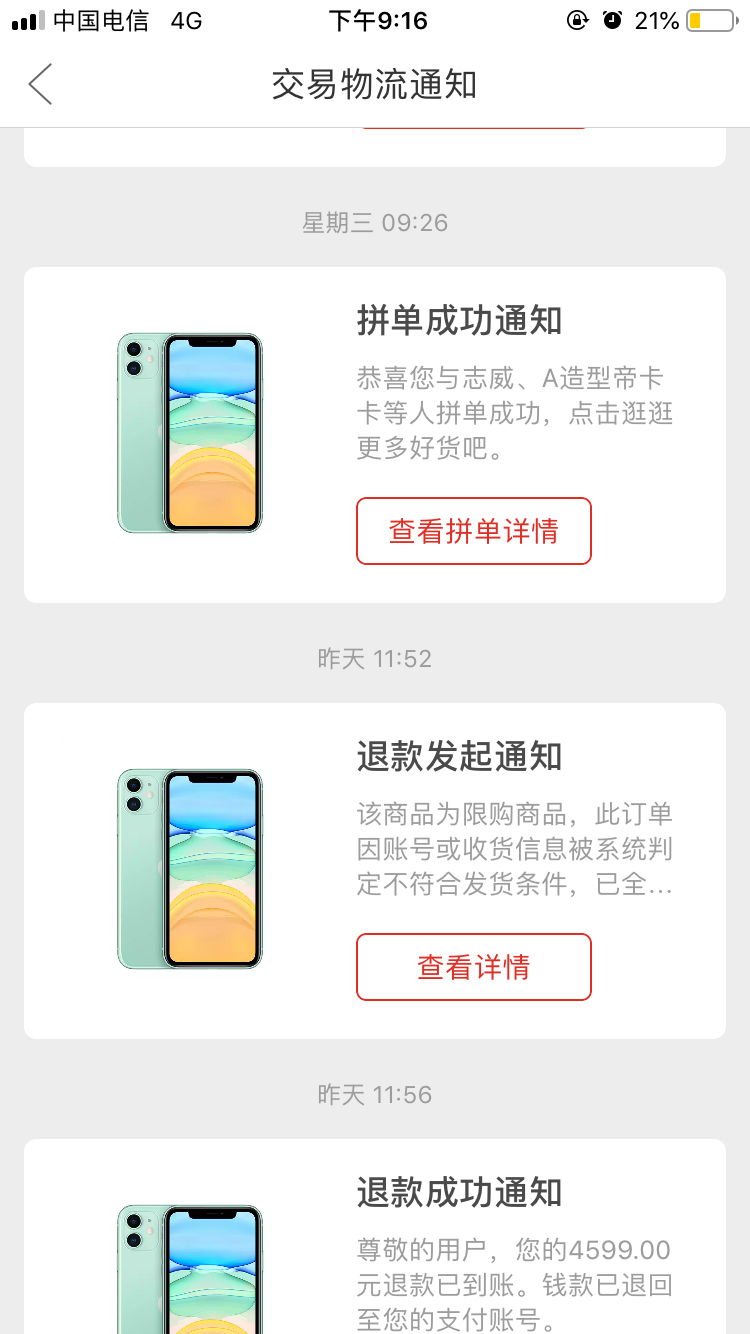Tap the orientation lock icon in status bar
Viewport: 750px width, 1334px height.
(578, 20)
